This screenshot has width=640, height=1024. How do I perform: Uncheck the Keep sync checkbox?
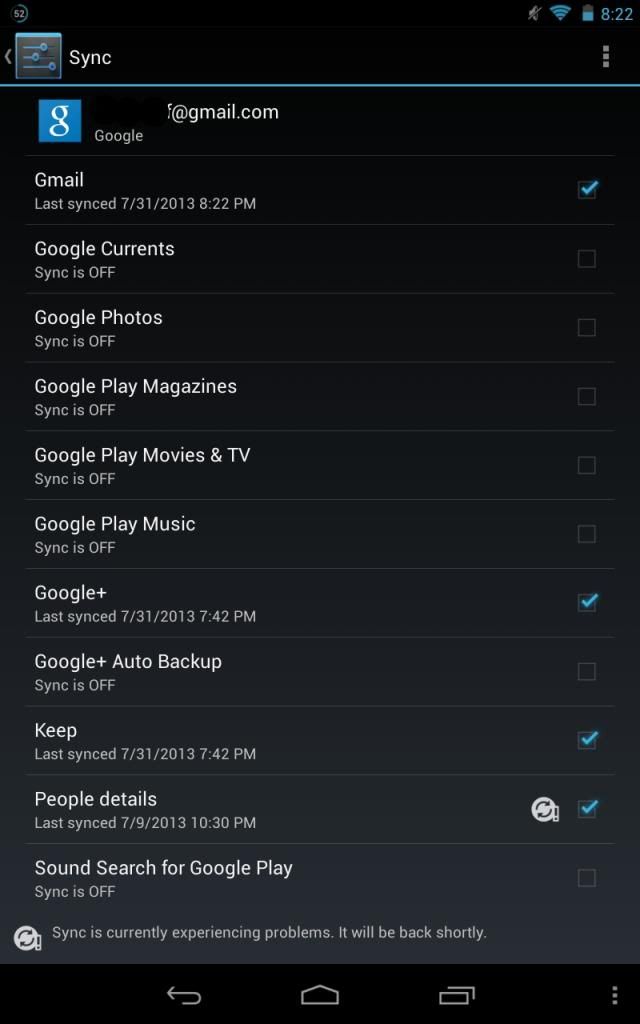(x=587, y=741)
